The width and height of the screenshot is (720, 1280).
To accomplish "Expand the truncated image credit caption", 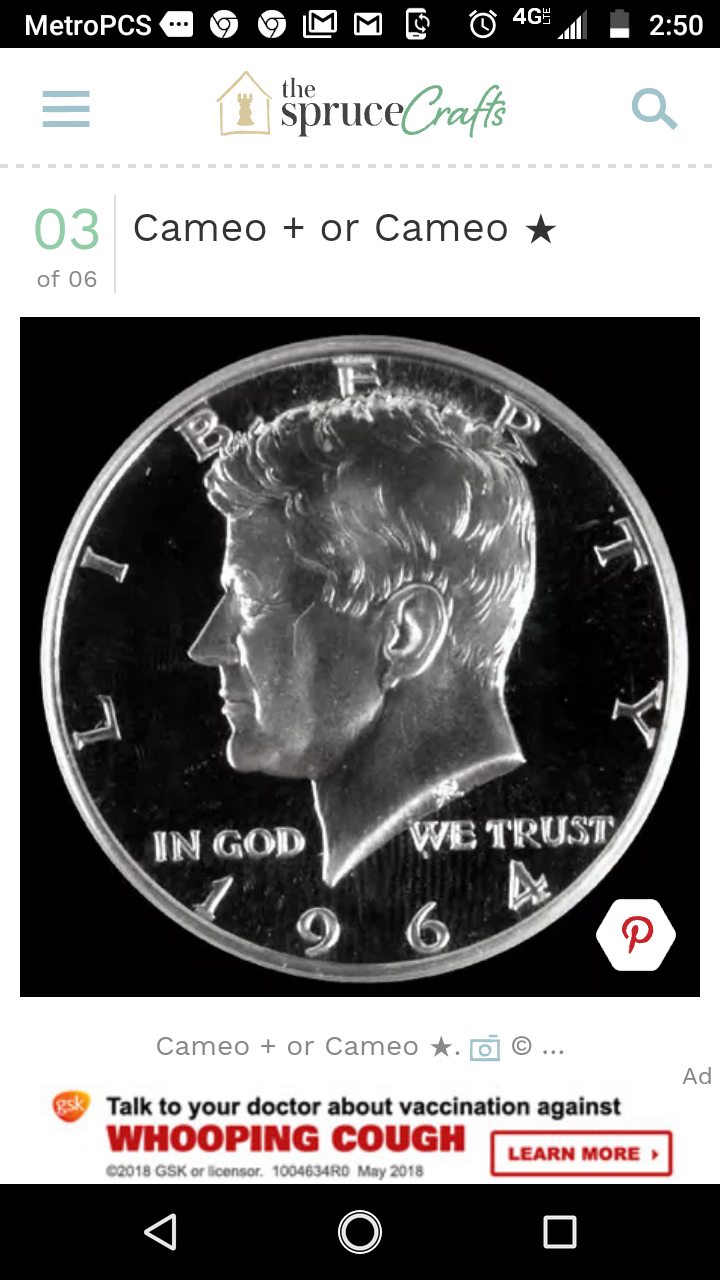I will (x=552, y=1047).
